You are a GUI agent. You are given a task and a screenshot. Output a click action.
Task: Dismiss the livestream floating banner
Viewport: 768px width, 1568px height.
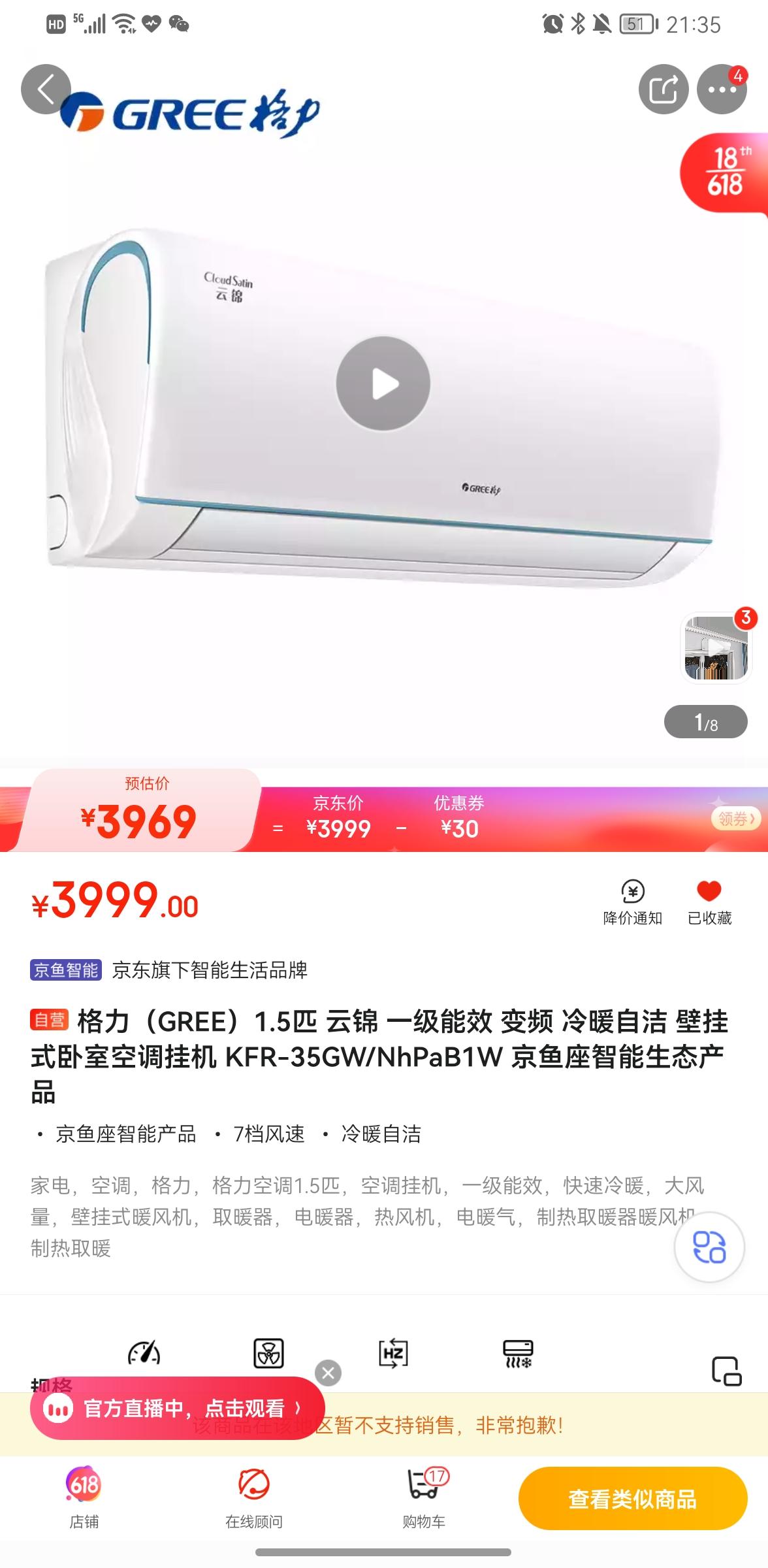tap(328, 1373)
